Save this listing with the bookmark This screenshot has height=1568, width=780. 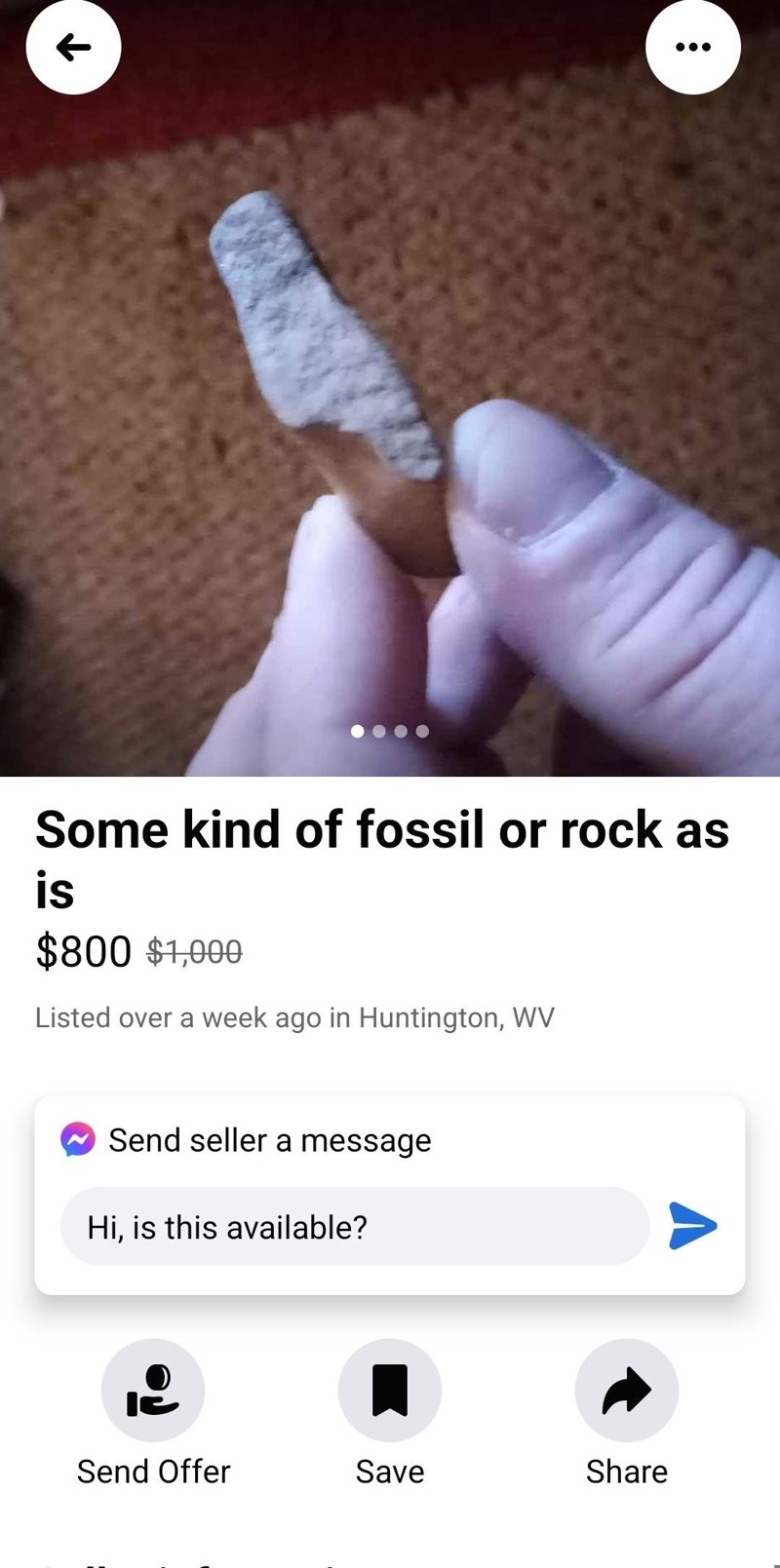coord(390,1391)
